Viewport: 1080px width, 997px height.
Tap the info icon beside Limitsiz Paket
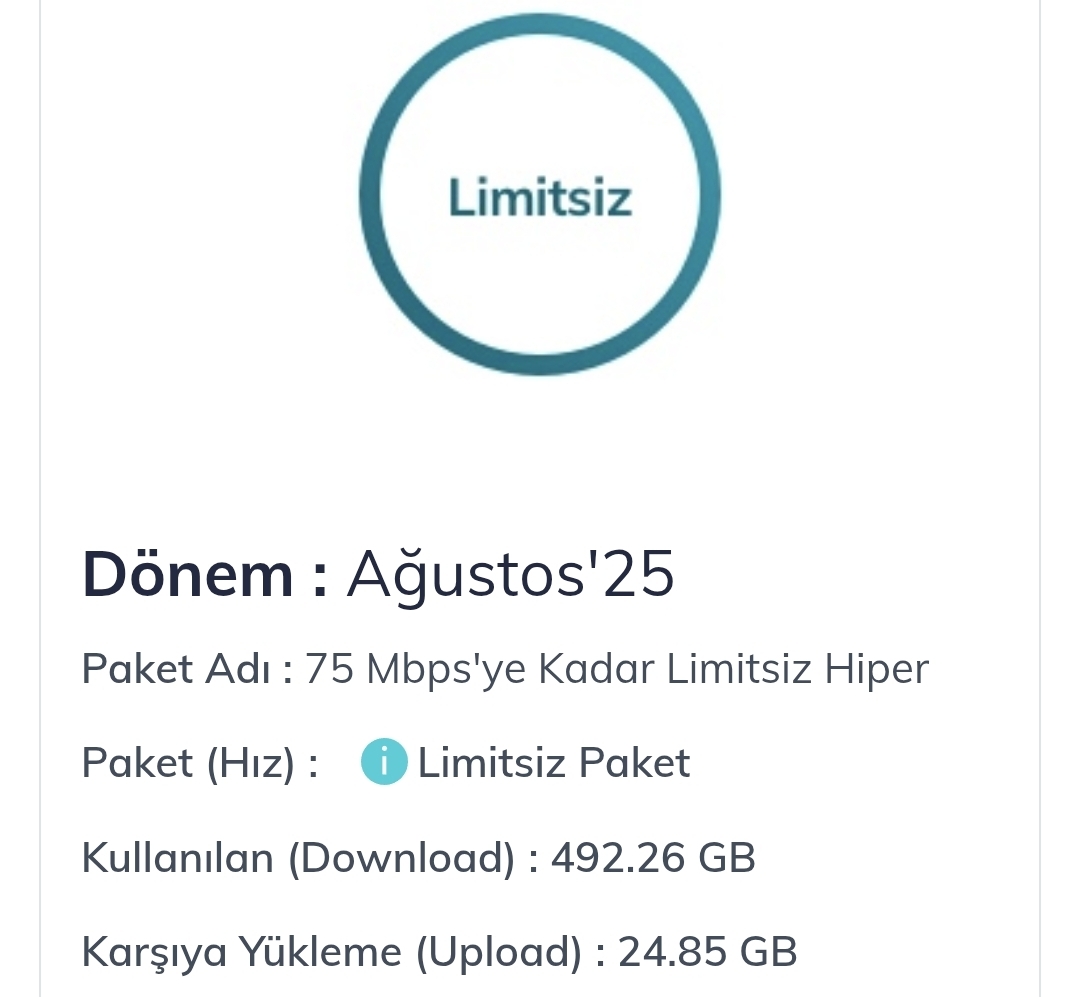coord(383,763)
